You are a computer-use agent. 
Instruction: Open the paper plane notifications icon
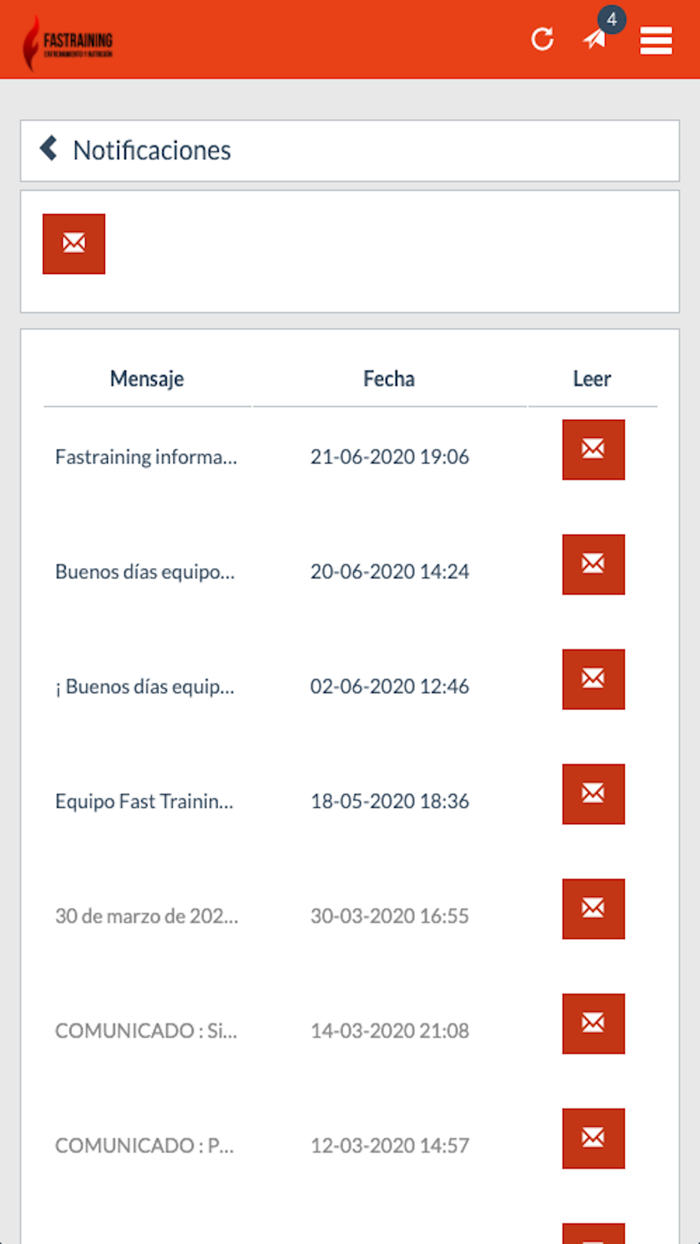[x=596, y=39]
